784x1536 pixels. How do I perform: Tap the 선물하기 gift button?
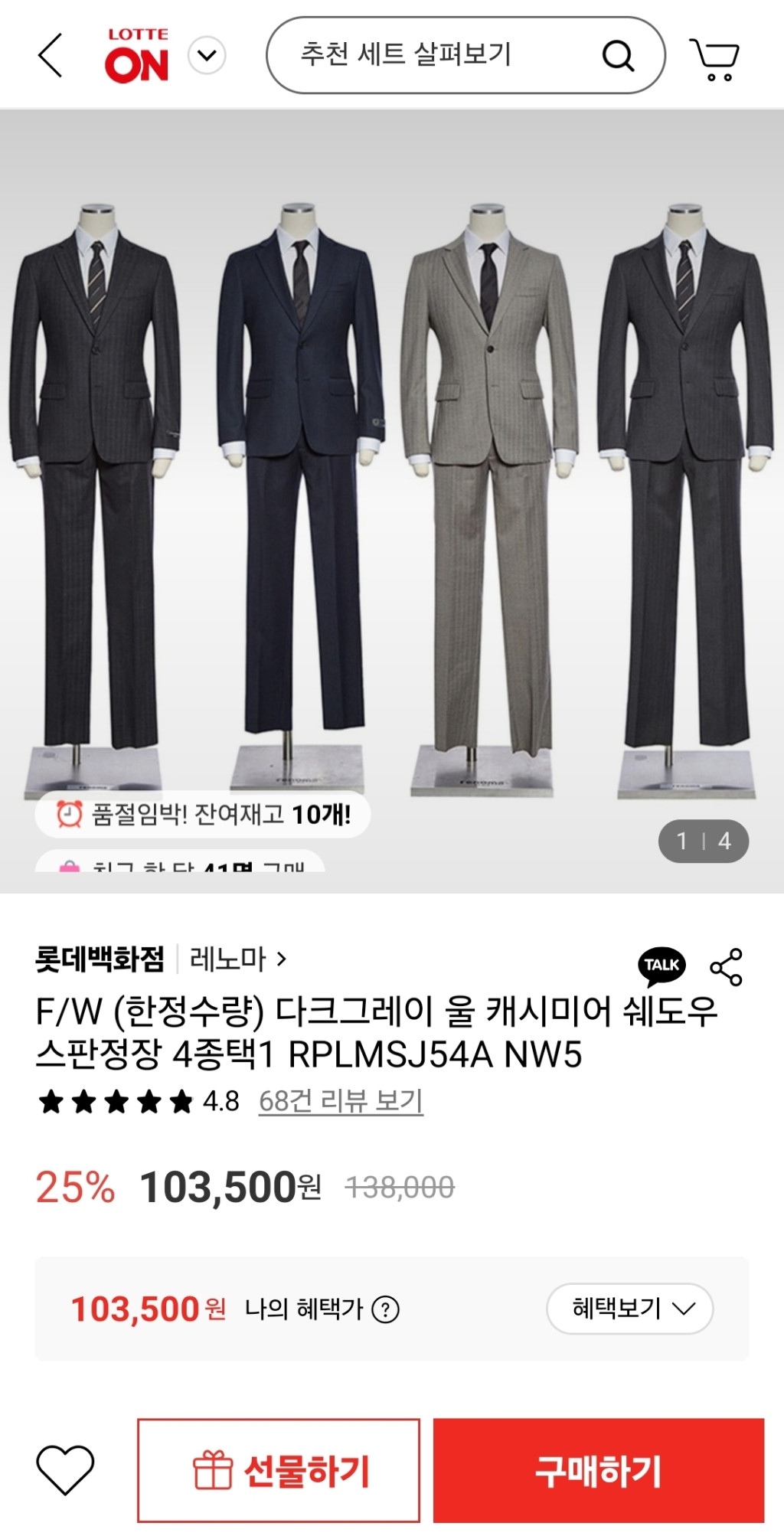click(279, 1469)
